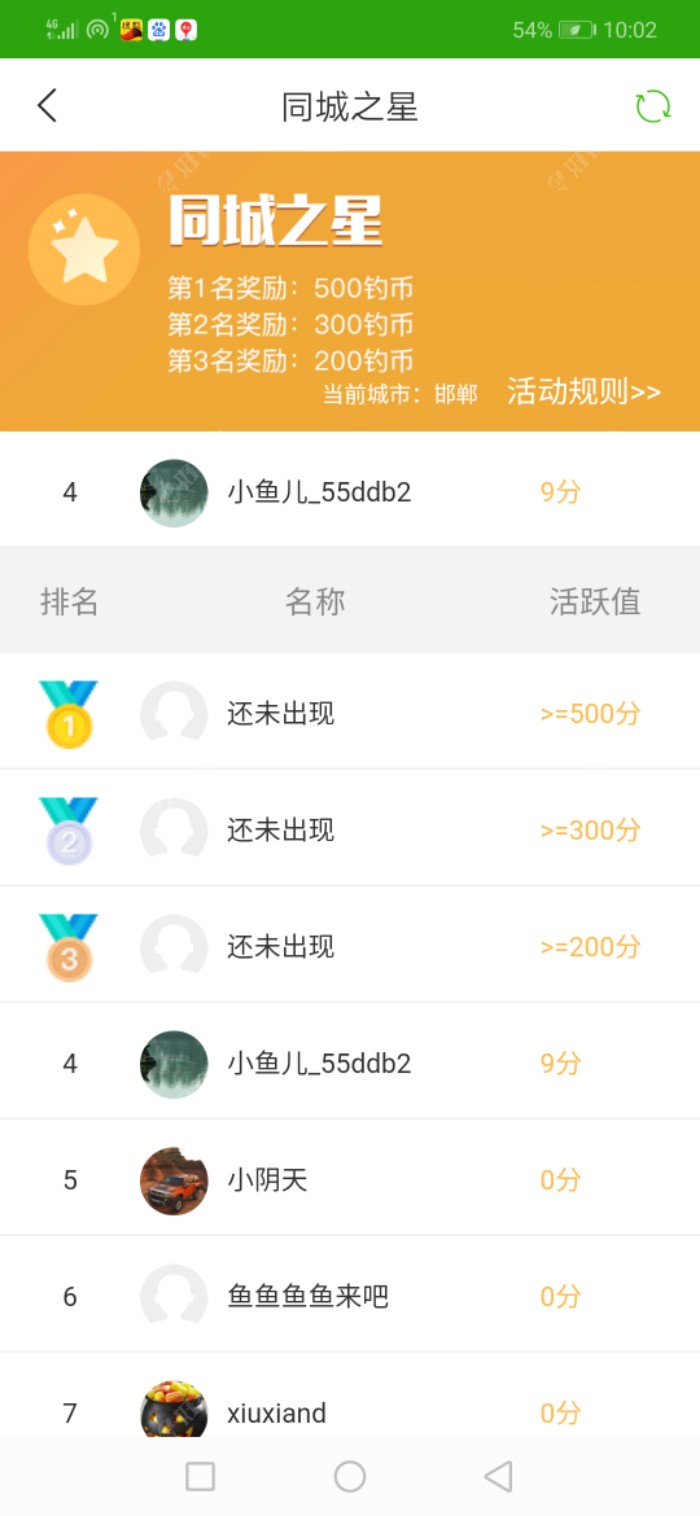Tap the system home button
The height and width of the screenshot is (1516, 700).
tap(350, 1476)
